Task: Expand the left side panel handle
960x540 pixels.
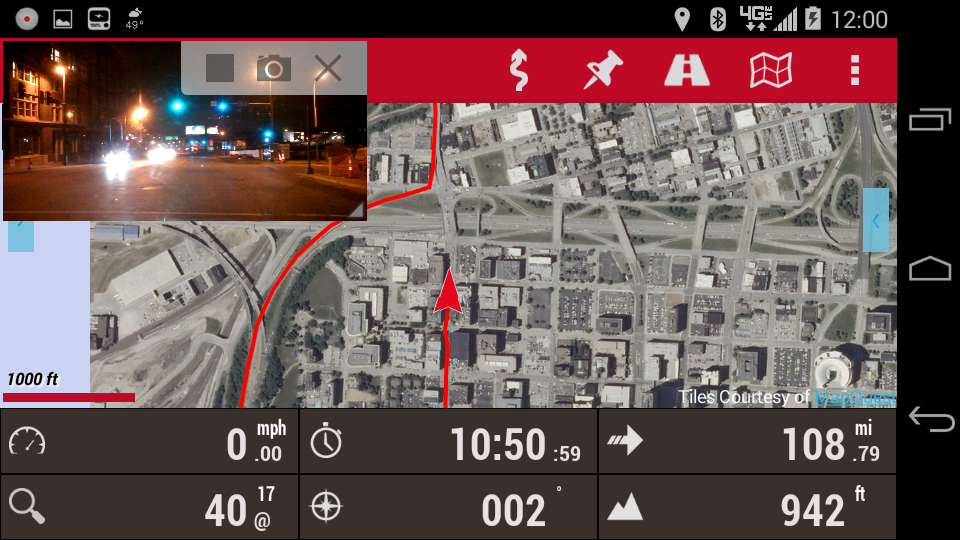Action: [20, 234]
